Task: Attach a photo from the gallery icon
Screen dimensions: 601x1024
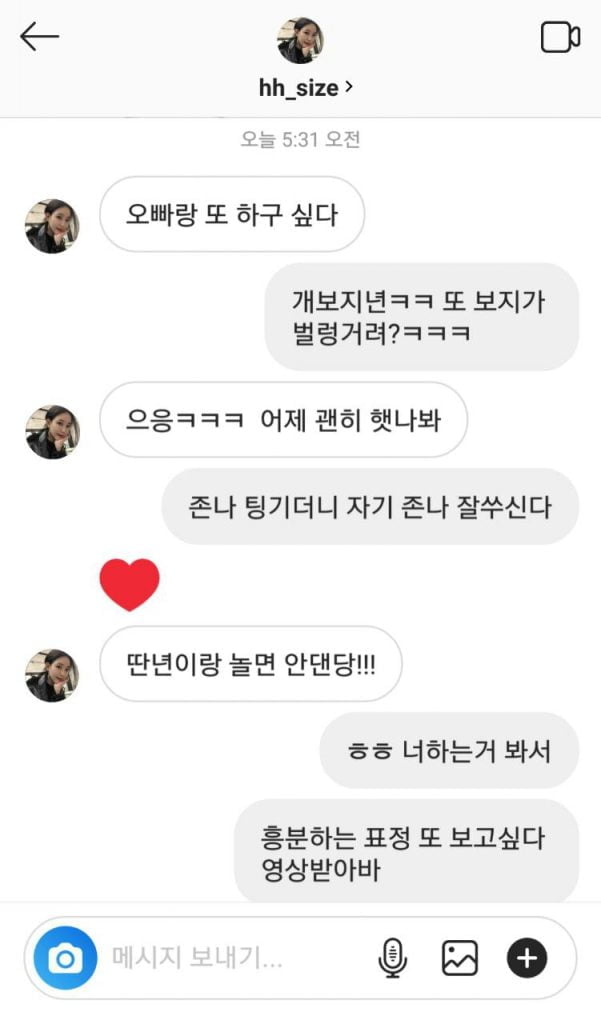Action: click(x=459, y=959)
